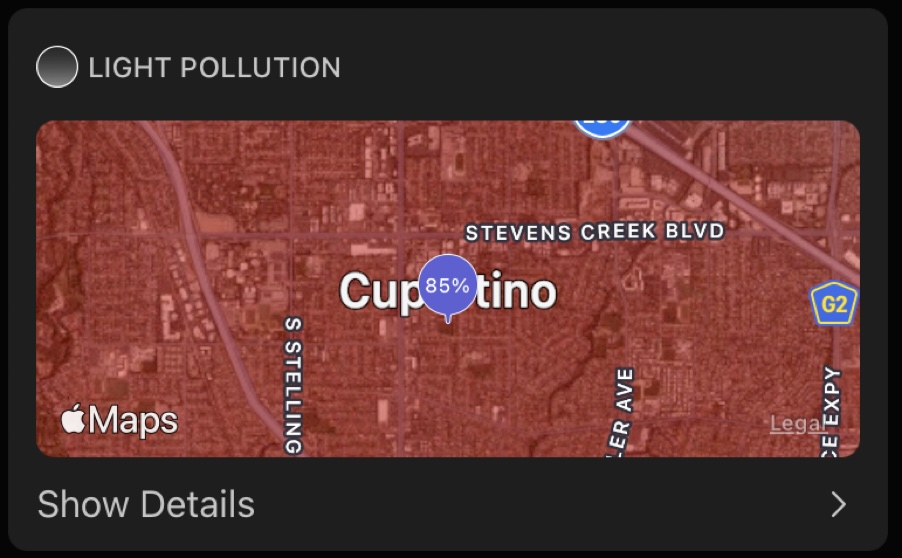Open the Legal link on the map
The width and height of the screenshot is (902, 558).
pos(797,424)
